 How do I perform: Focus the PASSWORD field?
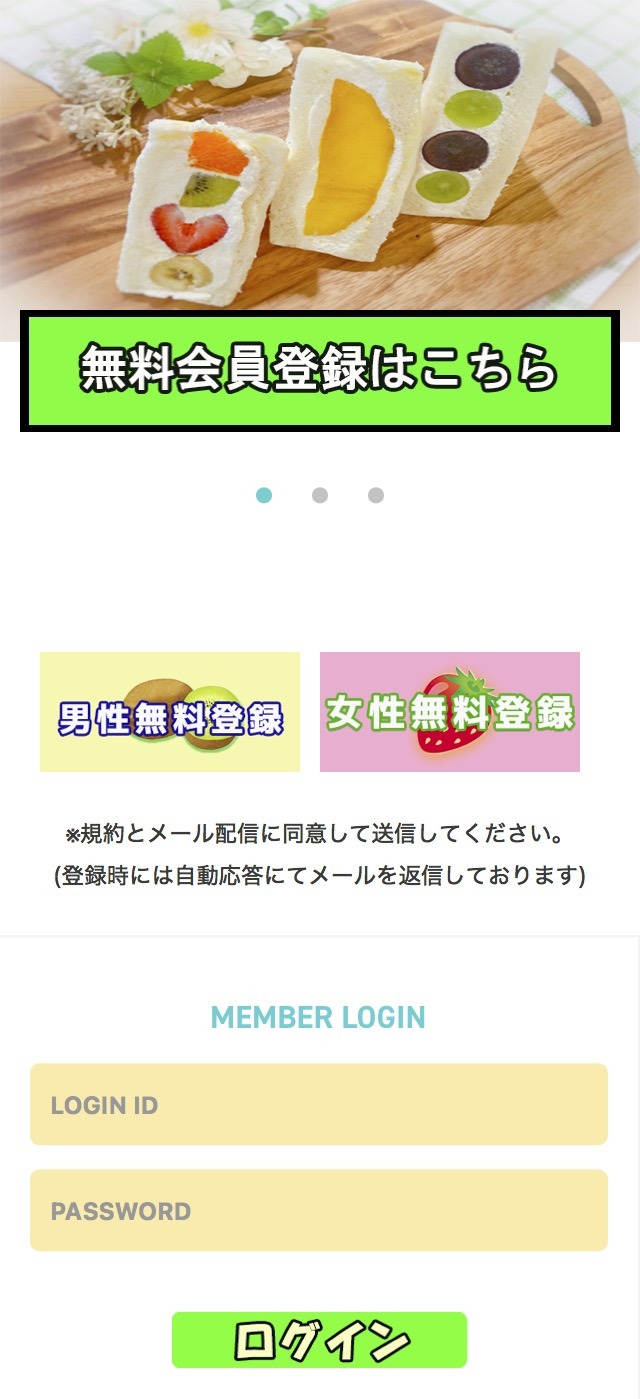(x=319, y=1210)
